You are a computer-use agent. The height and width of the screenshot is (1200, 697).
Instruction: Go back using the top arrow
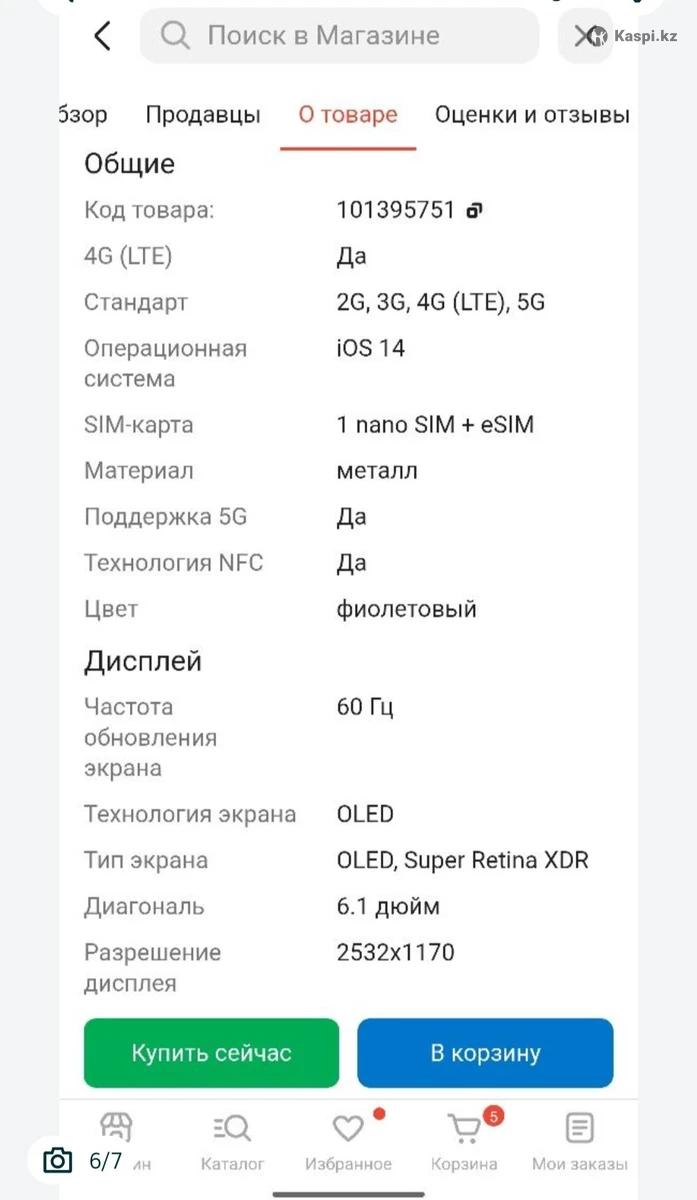102,37
